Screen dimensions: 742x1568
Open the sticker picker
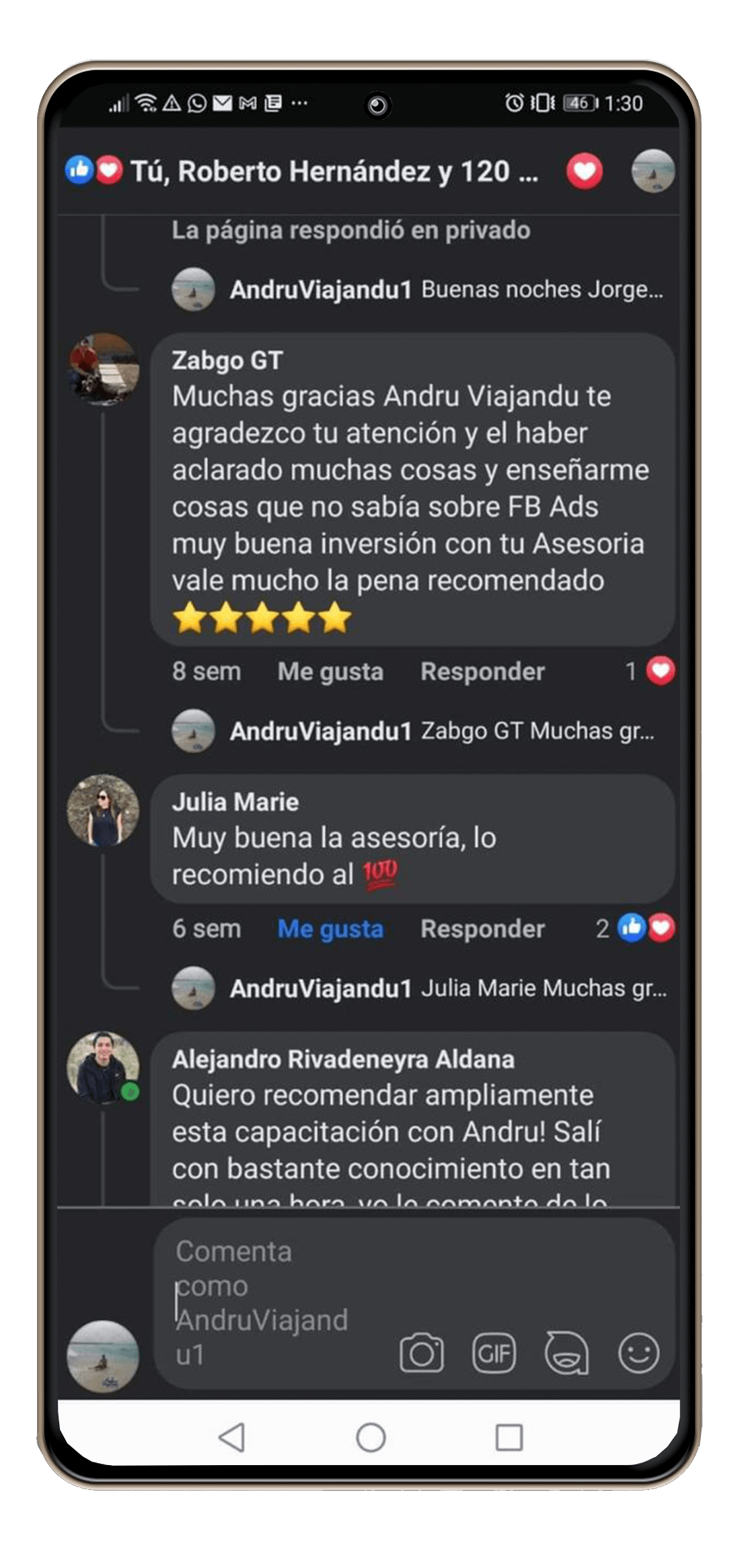(566, 1353)
